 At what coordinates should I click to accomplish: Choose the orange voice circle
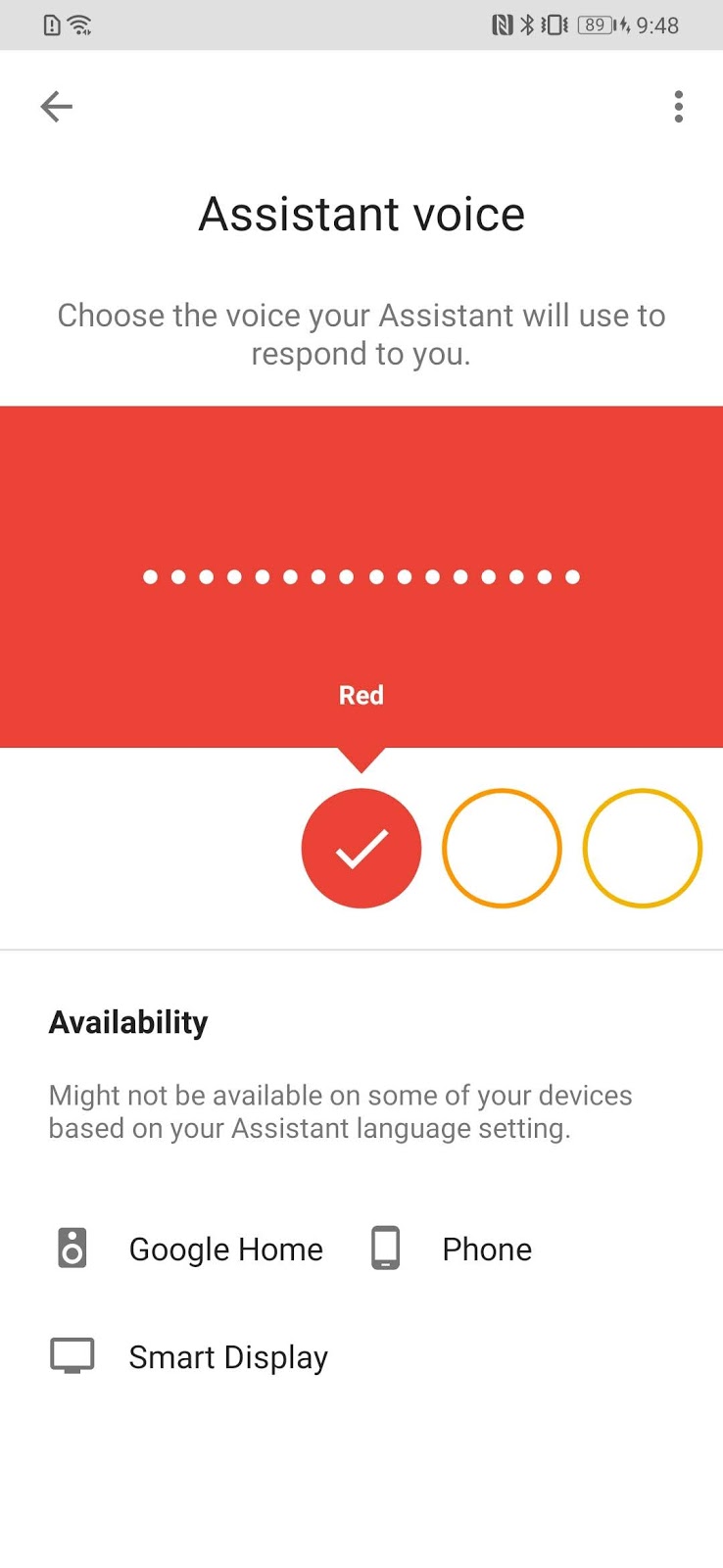pos(502,849)
